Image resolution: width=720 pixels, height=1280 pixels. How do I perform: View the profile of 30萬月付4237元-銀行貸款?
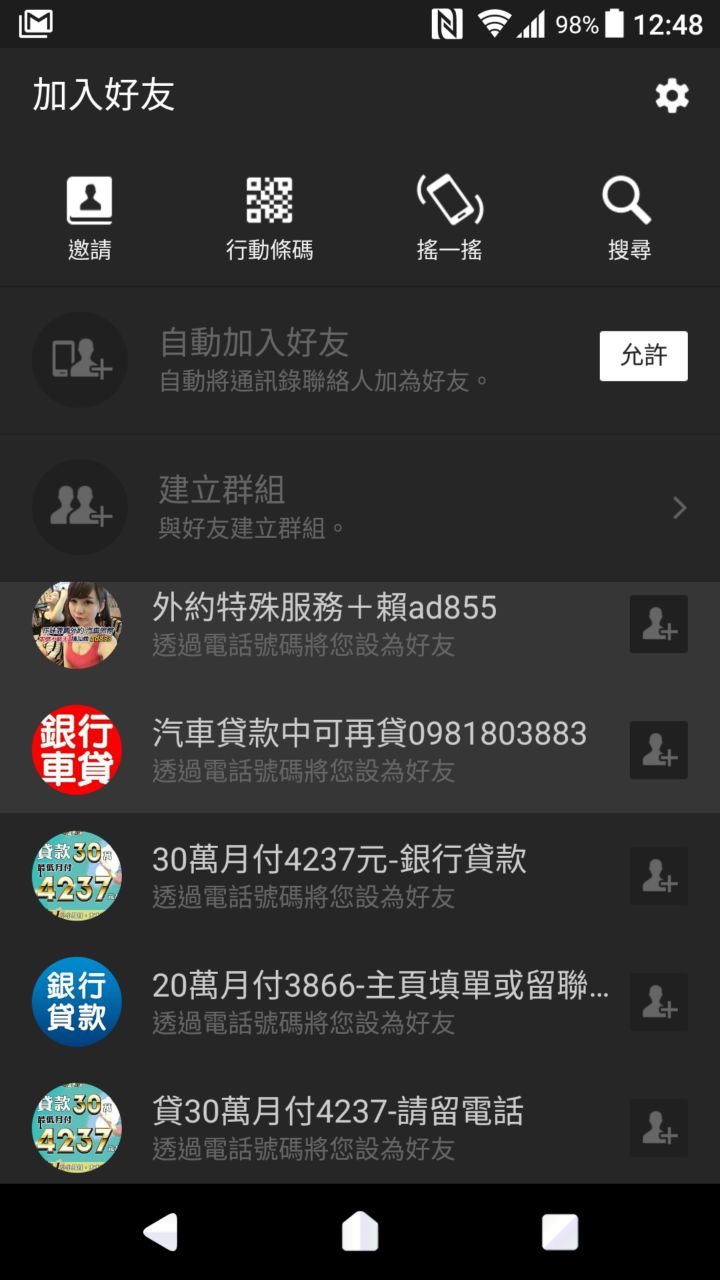click(77, 876)
